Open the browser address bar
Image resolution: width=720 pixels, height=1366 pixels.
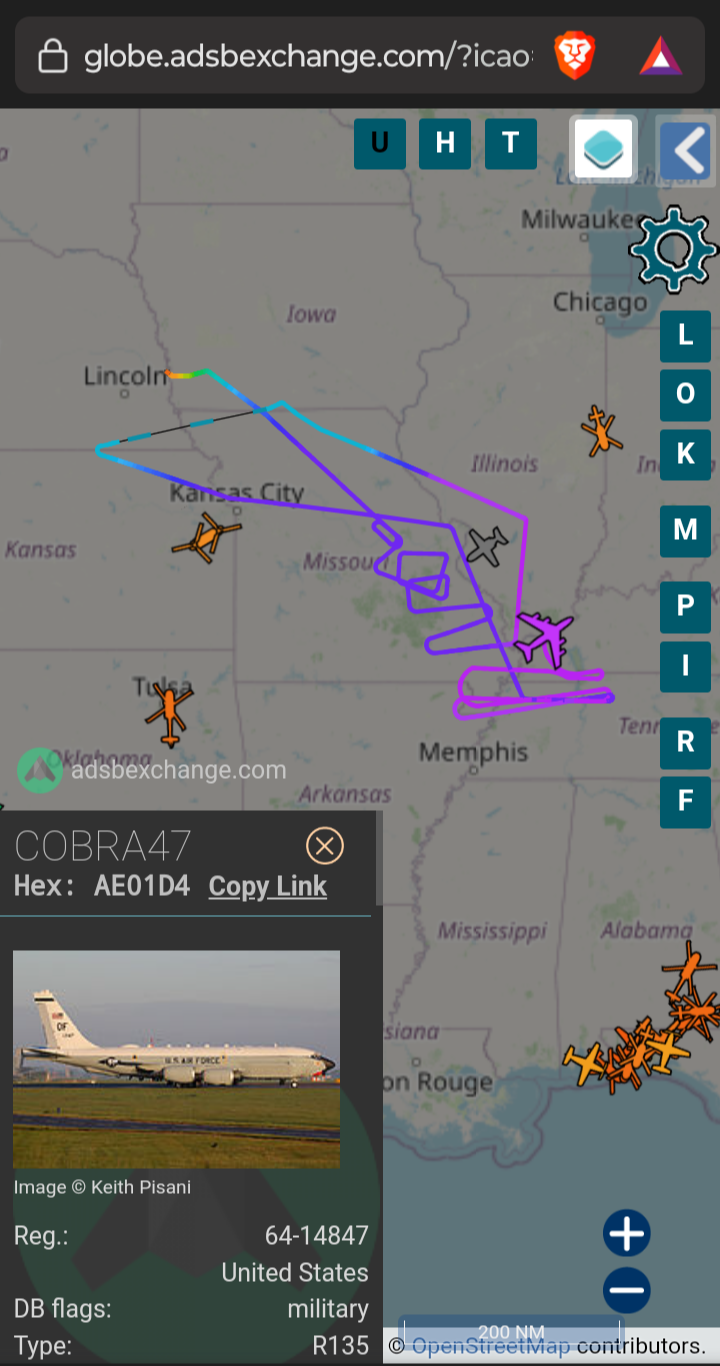pos(300,56)
